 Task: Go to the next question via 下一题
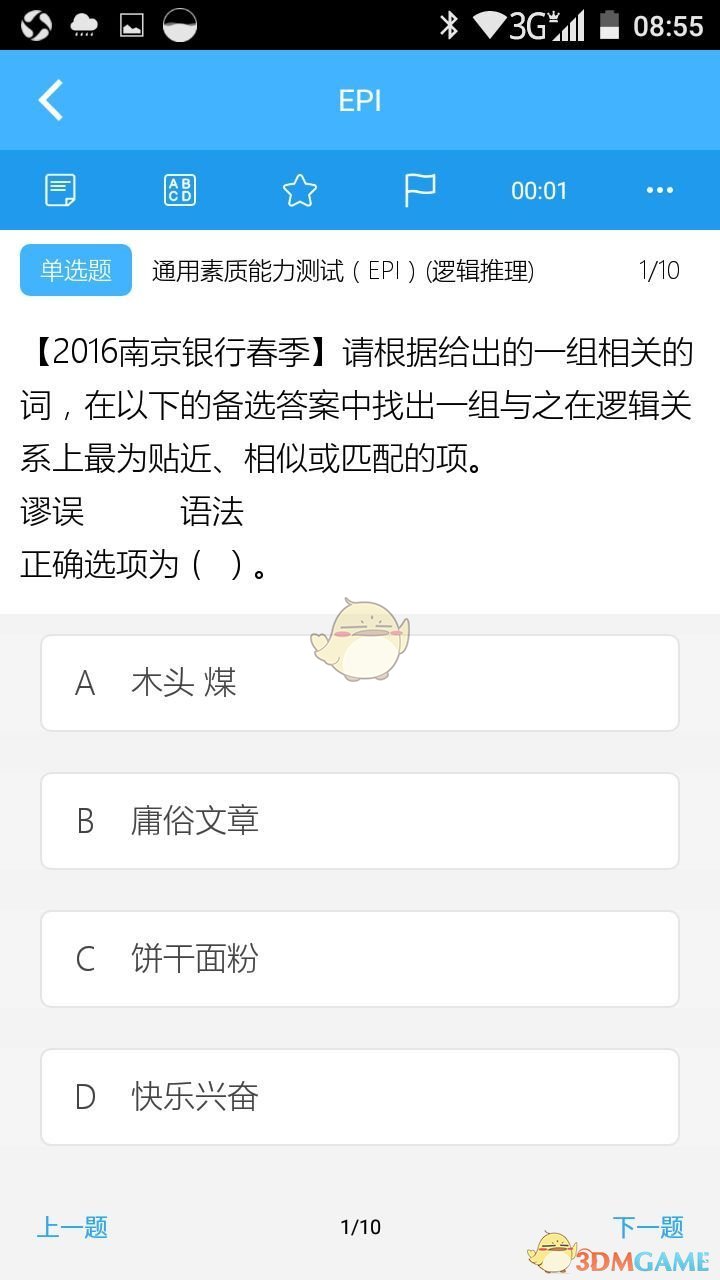pos(648,1226)
